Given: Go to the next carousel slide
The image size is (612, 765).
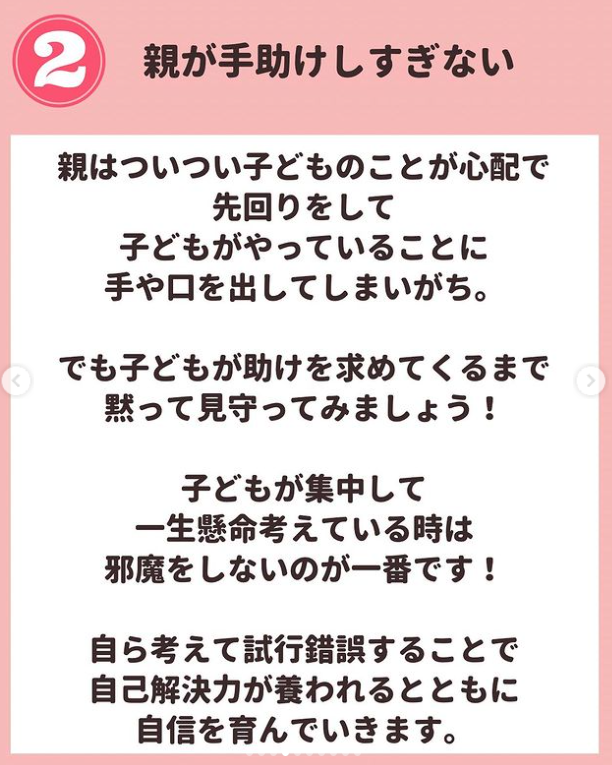Looking at the screenshot, I should pyautogui.click(x=591, y=380).
